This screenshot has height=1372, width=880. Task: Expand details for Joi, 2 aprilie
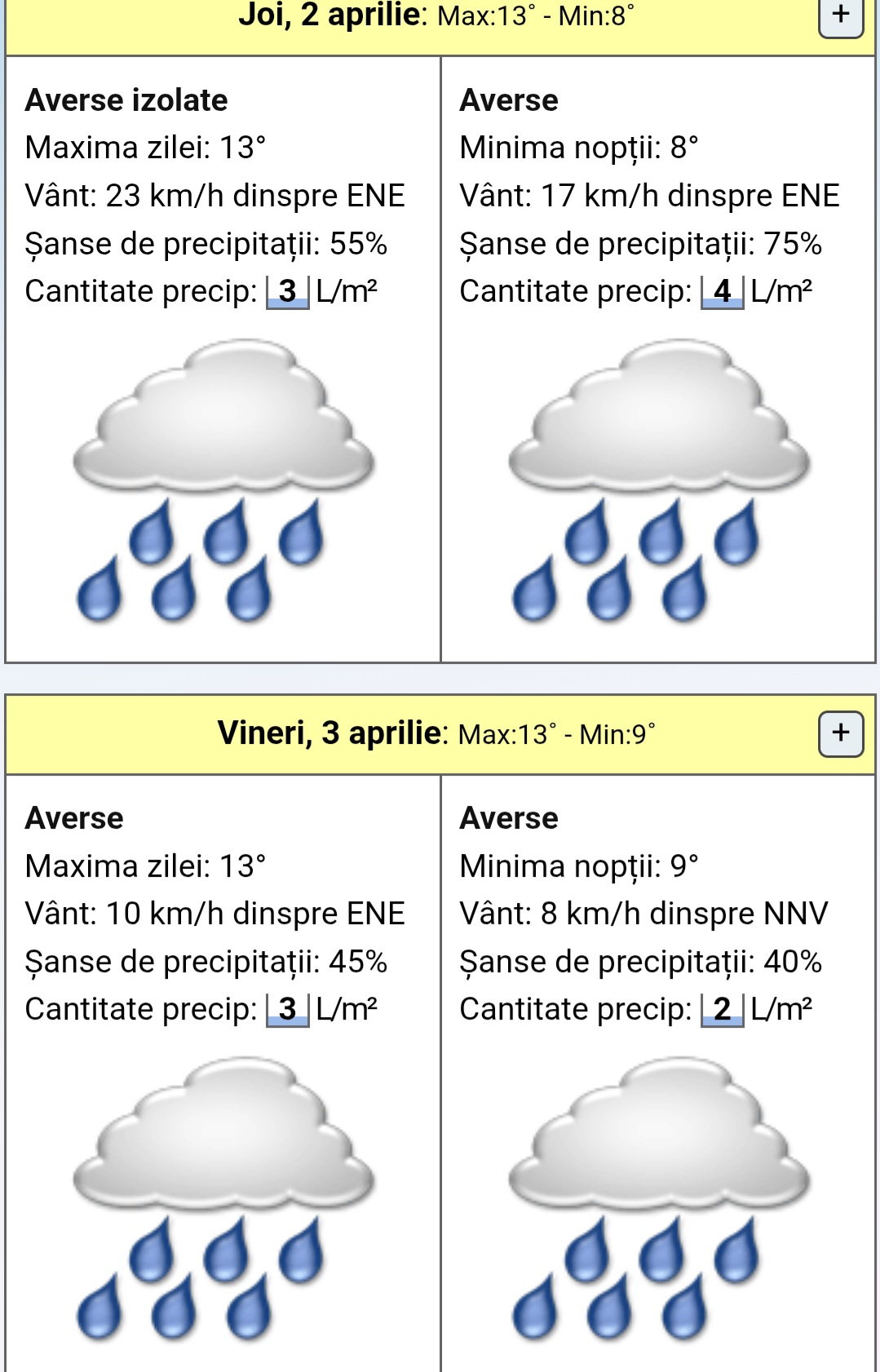pyautogui.click(x=841, y=16)
